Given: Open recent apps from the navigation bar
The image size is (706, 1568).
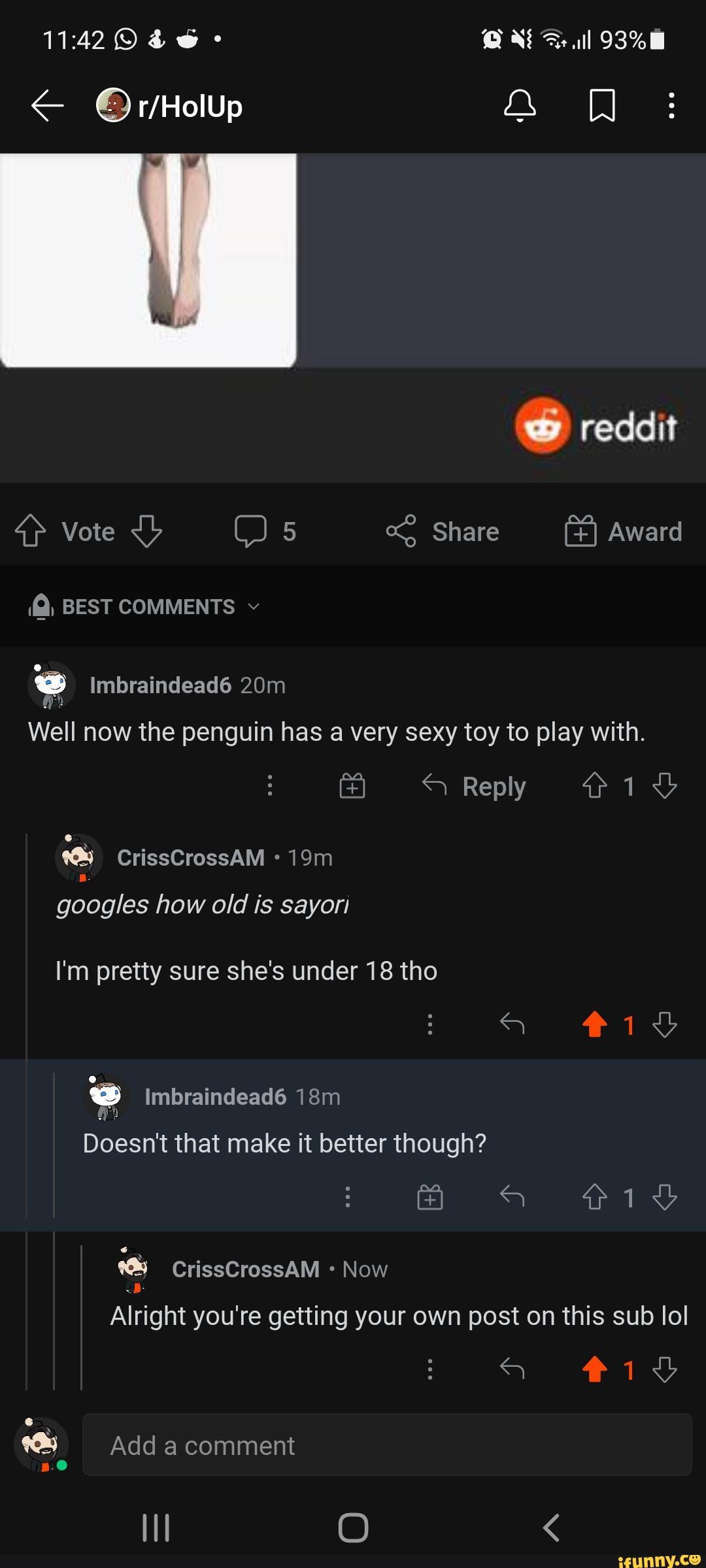Looking at the screenshot, I should 156,1527.
